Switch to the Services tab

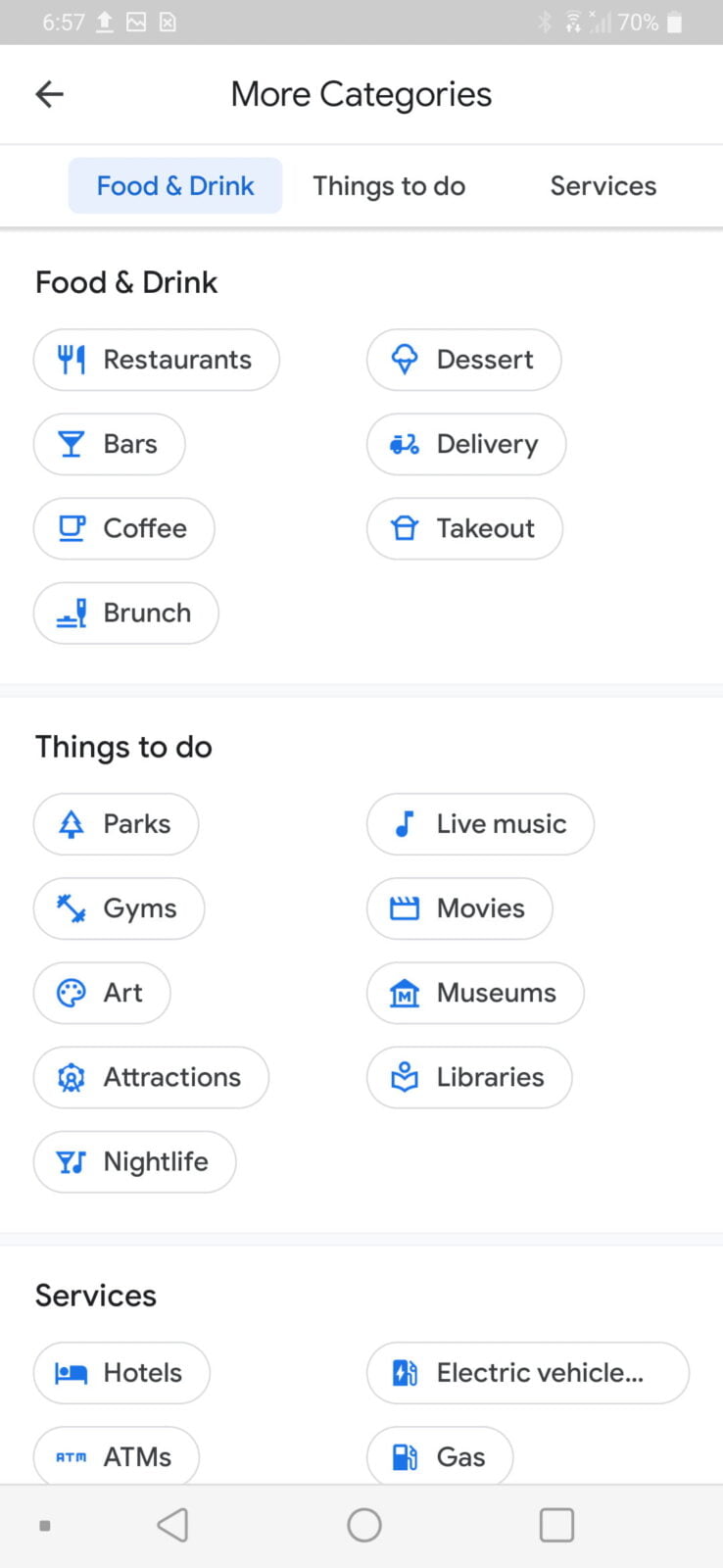pyautogui.click(x=602, y=186)
